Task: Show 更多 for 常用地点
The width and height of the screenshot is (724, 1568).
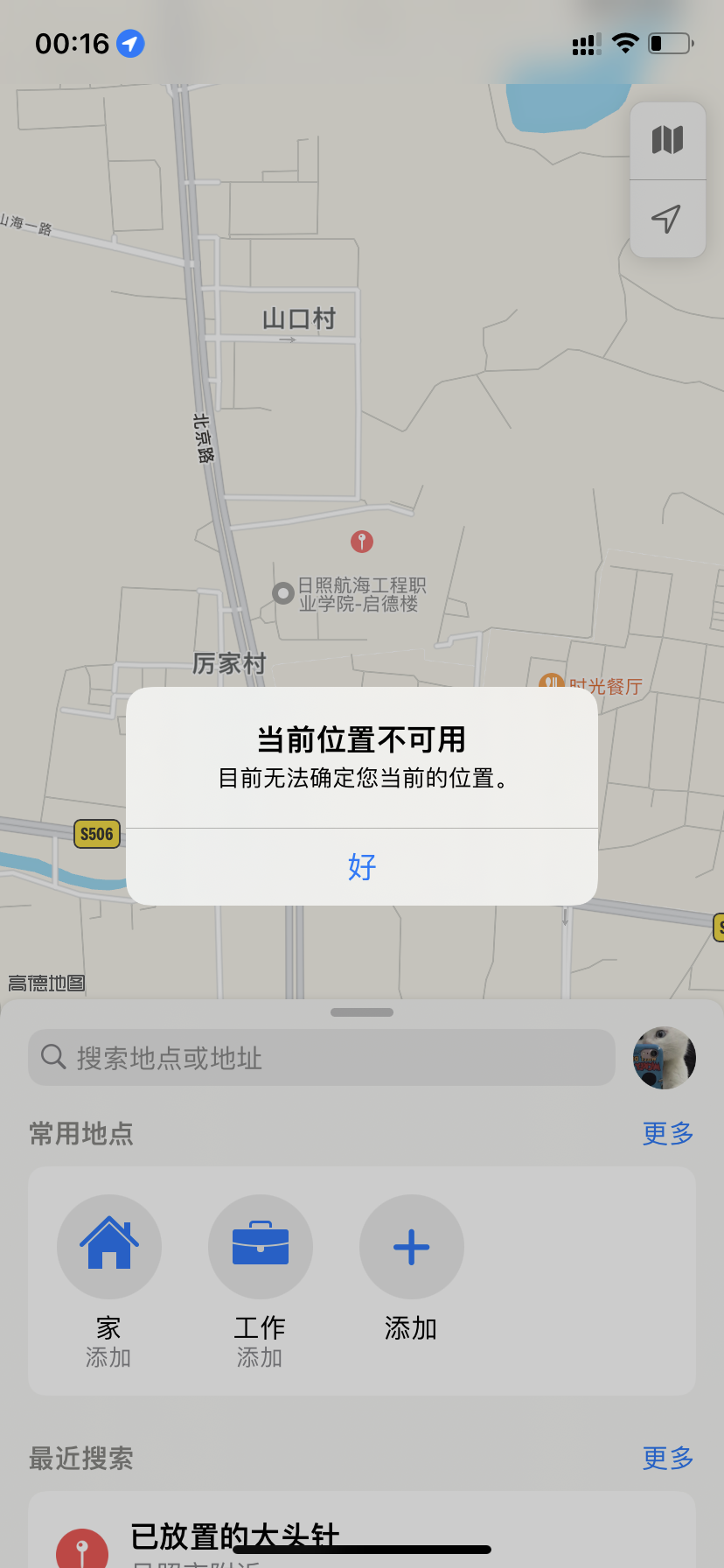Action: [x=668, y=1133]
